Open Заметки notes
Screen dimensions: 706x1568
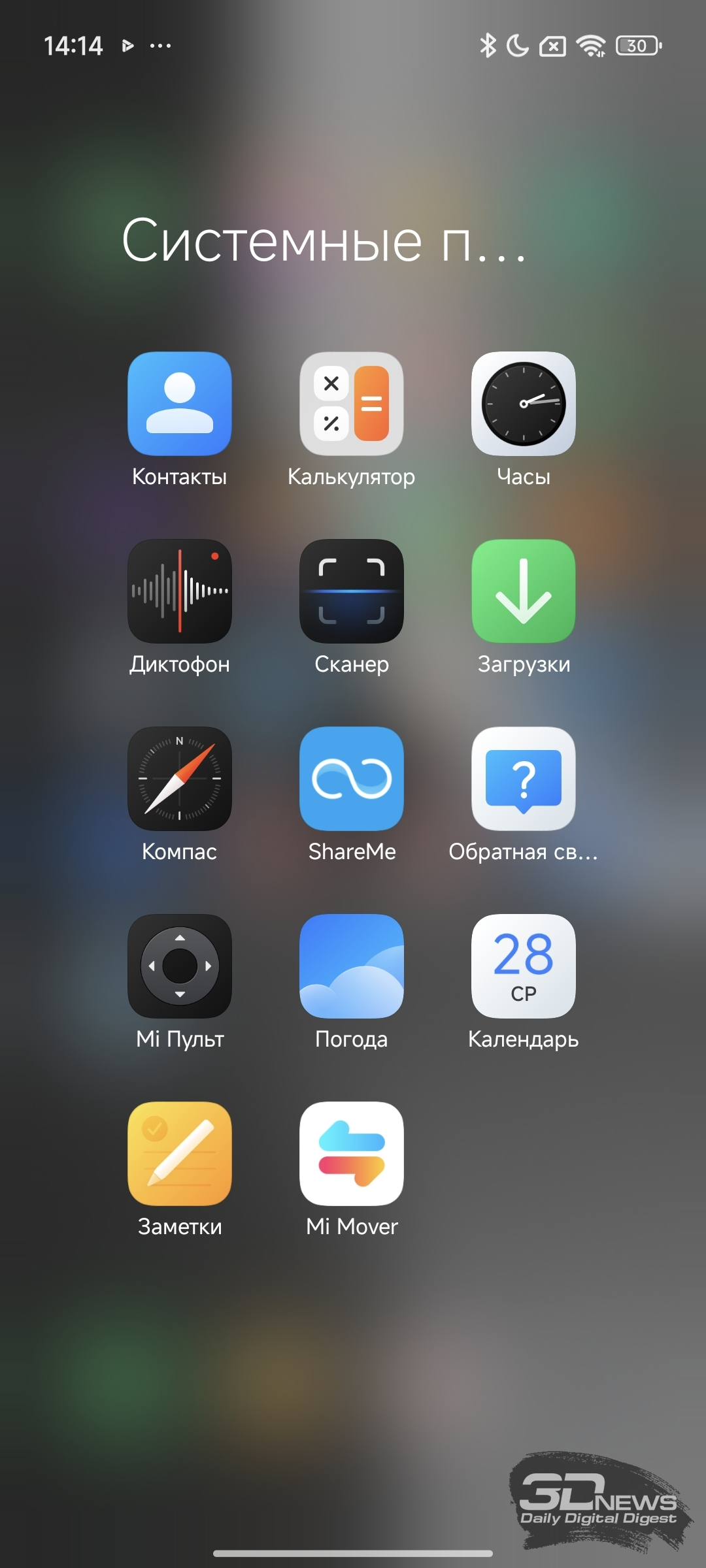(180, 1154)
